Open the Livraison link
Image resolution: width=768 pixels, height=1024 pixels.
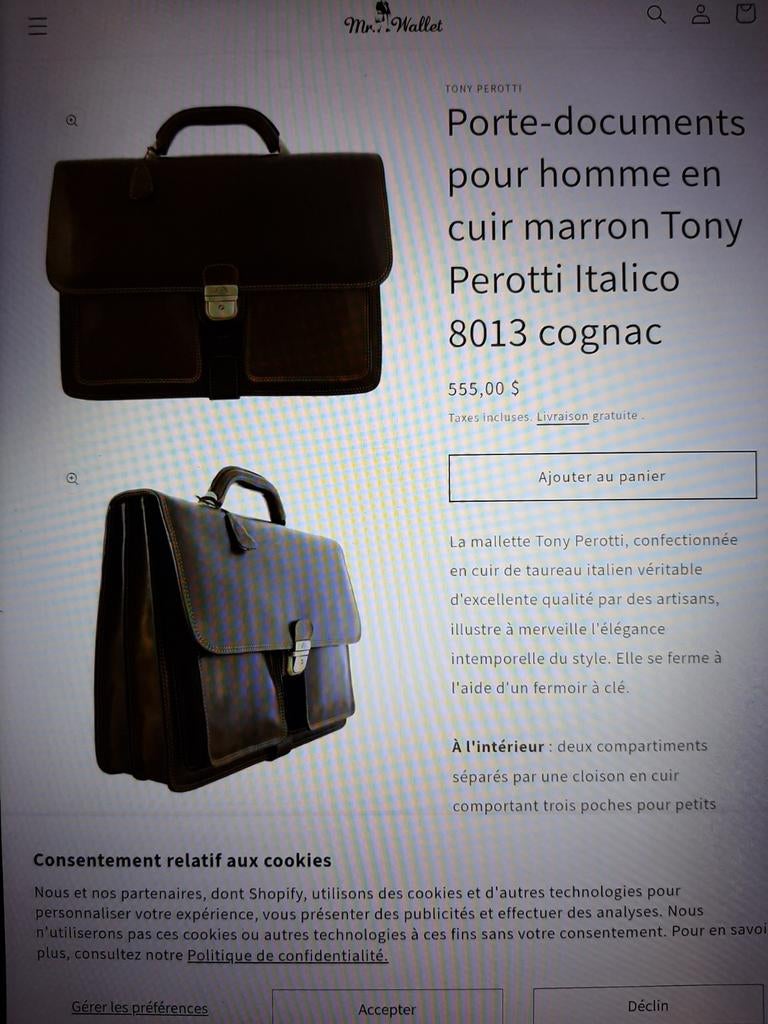562,416
